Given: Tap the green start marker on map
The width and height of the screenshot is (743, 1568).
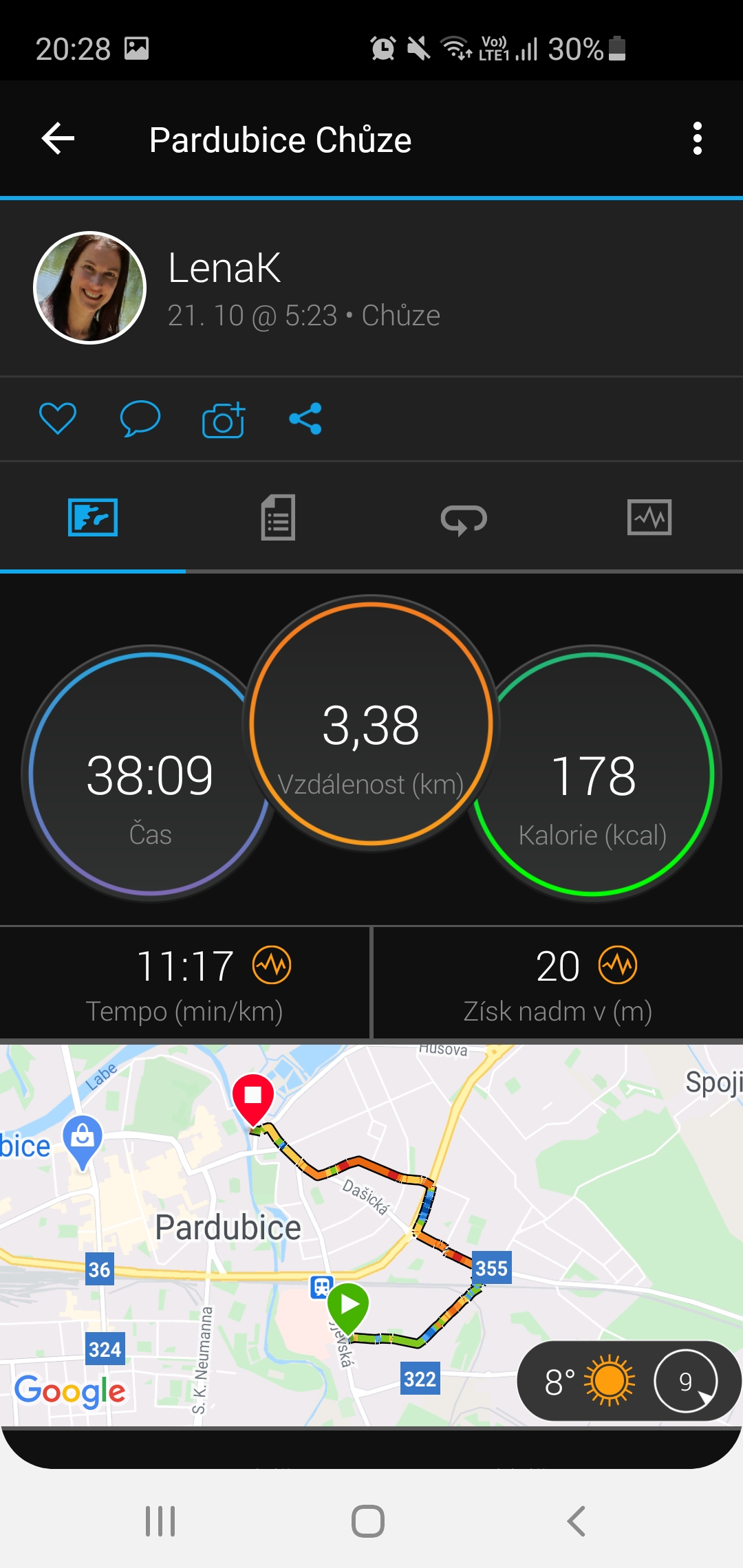Looking at the screenshot, I should [x=348, y=1307].
